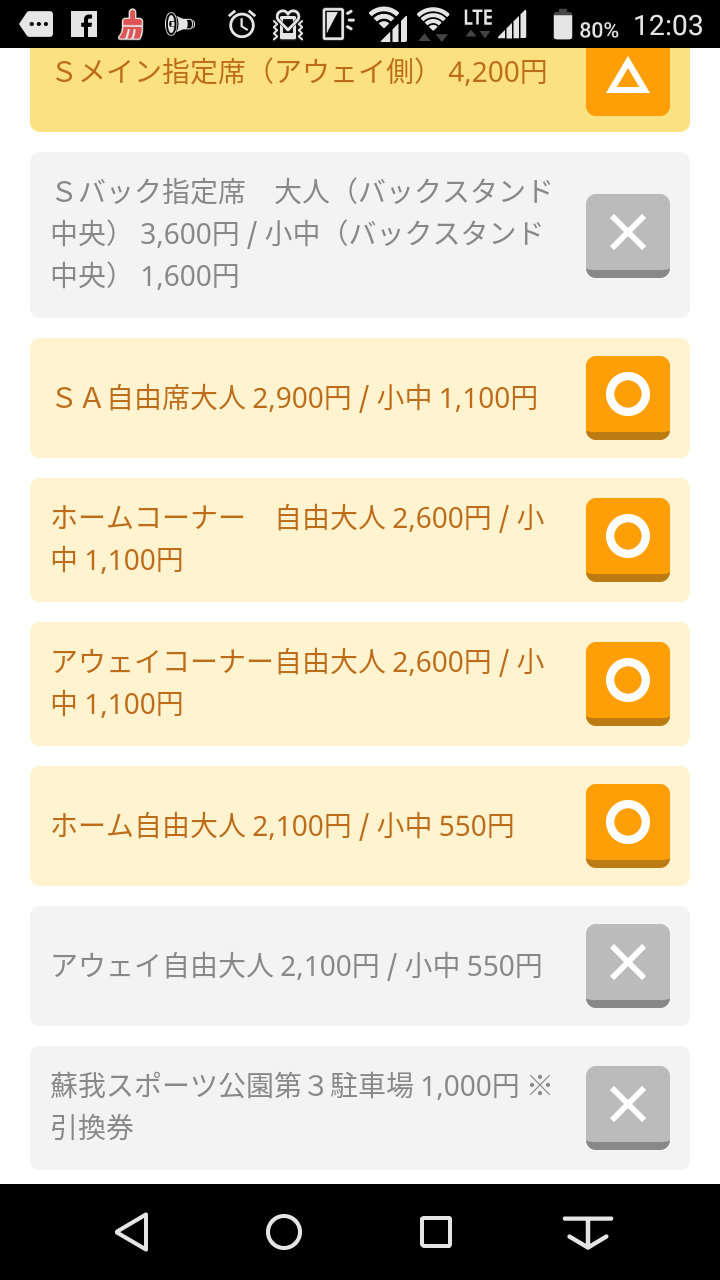Go back with the system back button

click(132, 1232)
